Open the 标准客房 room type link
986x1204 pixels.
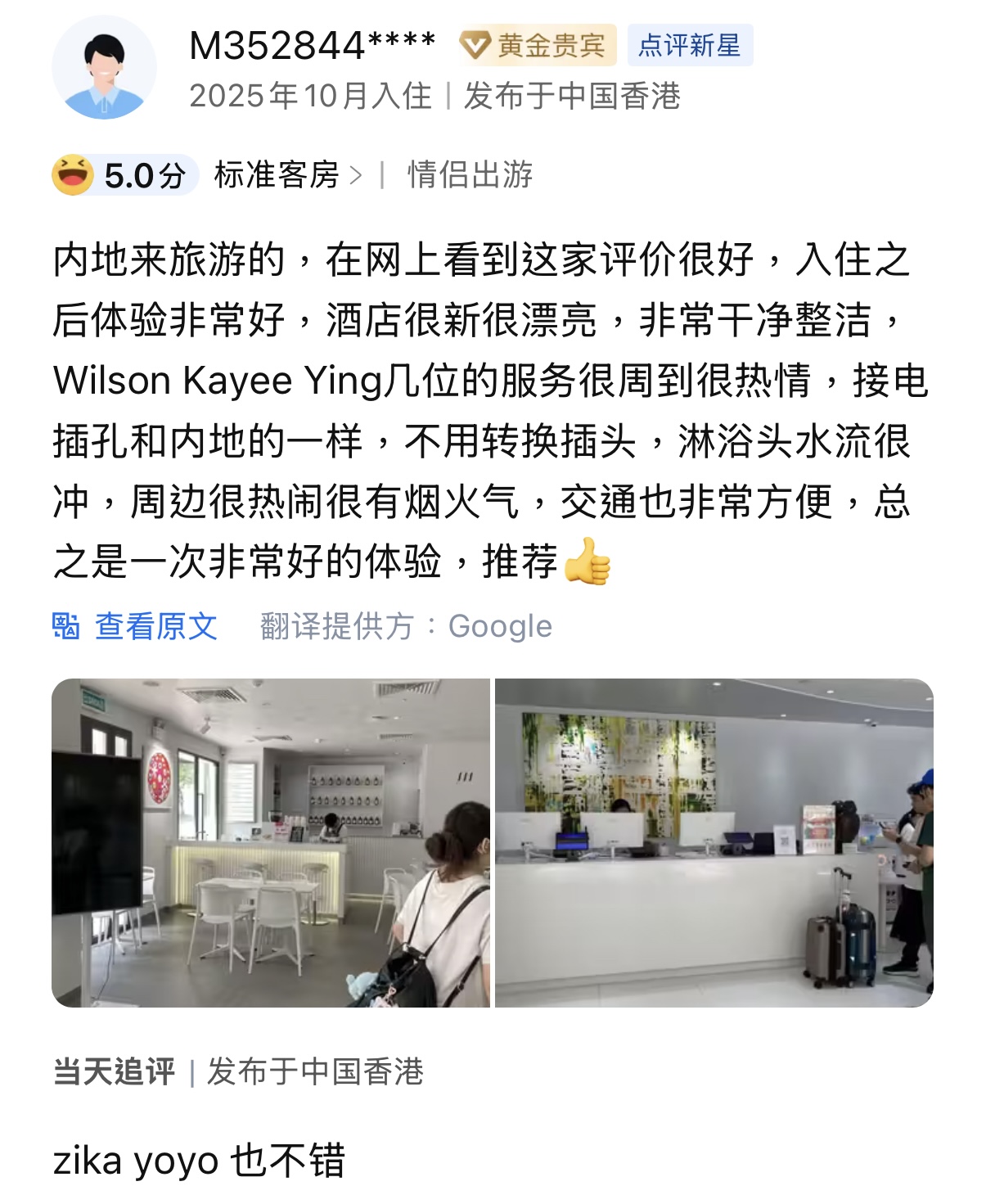(286, 175)
